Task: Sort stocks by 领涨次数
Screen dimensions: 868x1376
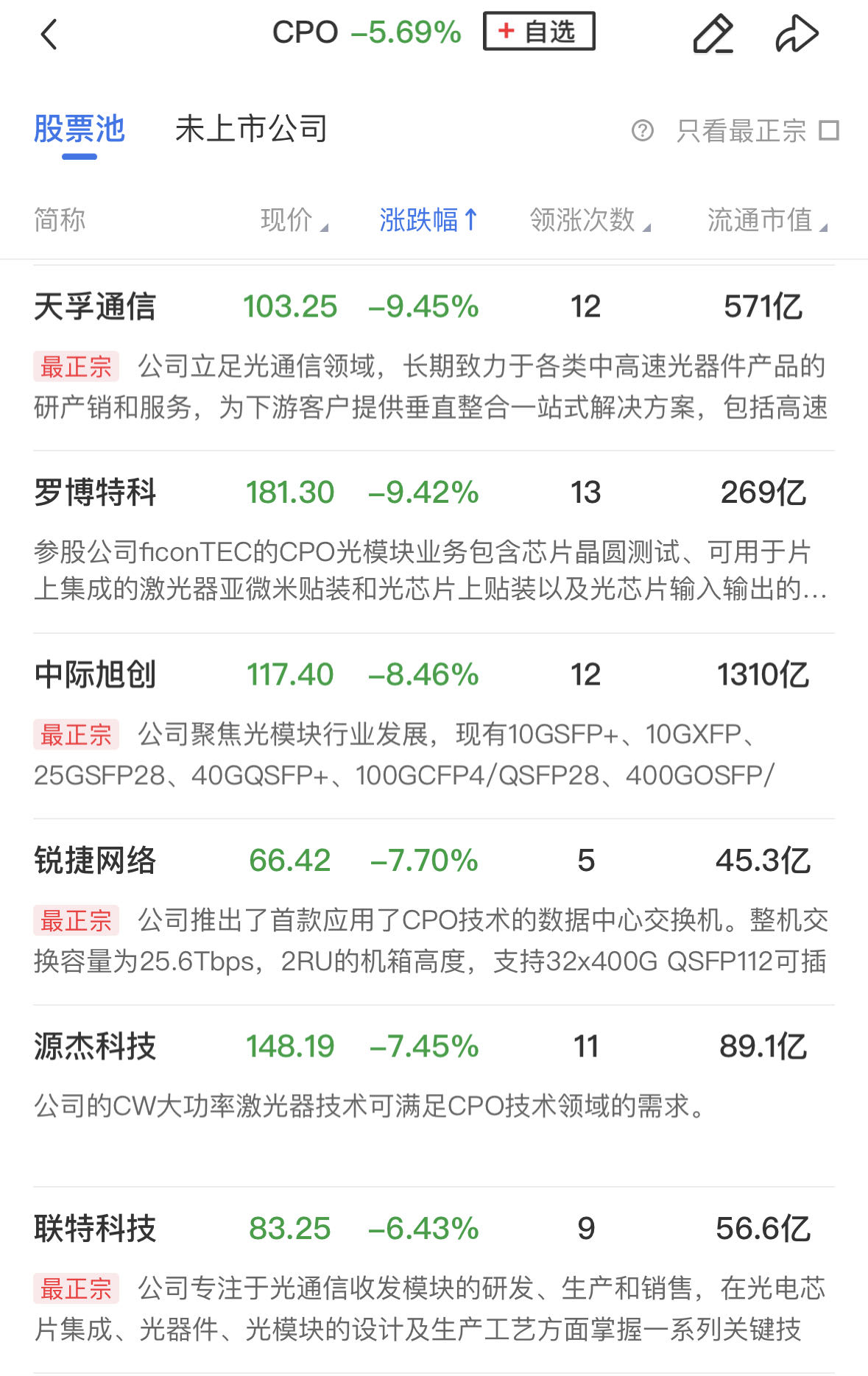Action: click(589, 220)
